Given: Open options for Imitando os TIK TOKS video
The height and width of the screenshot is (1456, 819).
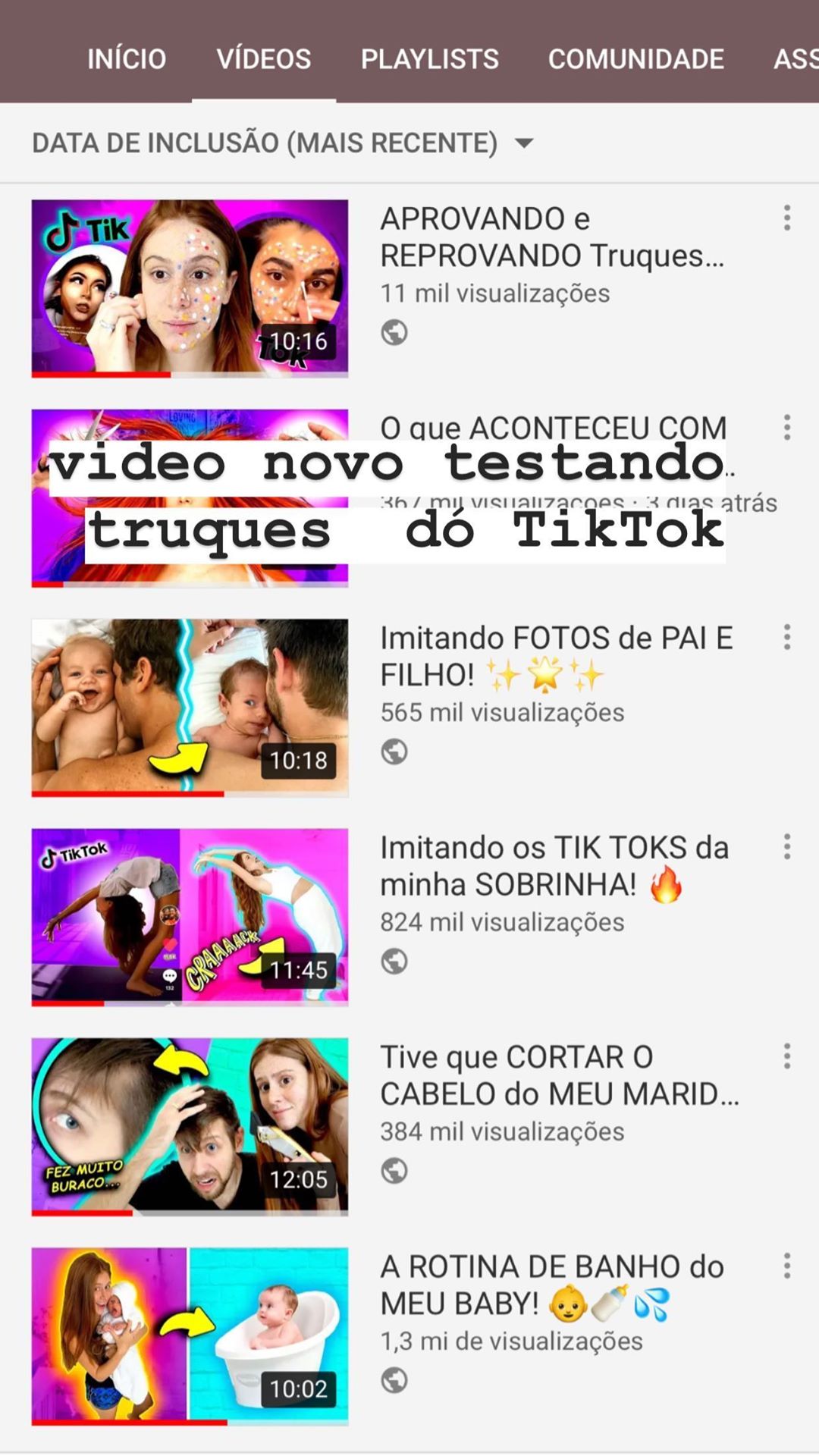Looking at the screenshot, I should click(x=787, y=846).
